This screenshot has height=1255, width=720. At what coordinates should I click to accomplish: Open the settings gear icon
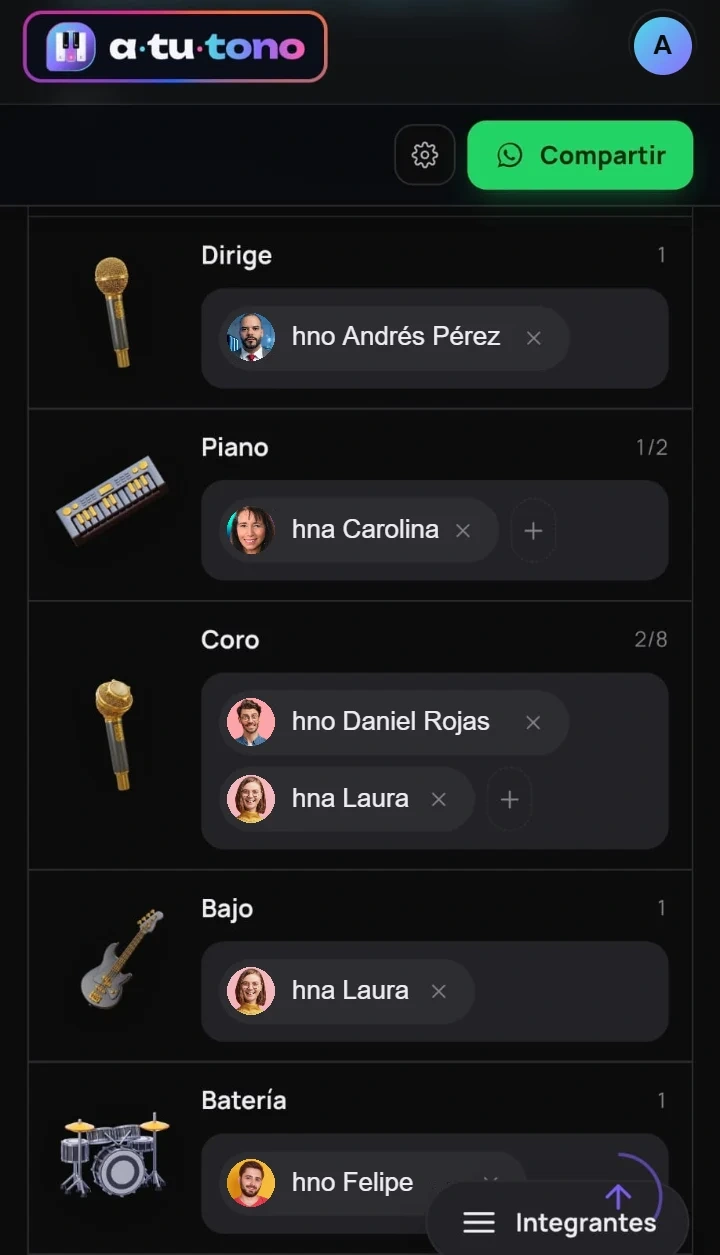tap(425, 155)
